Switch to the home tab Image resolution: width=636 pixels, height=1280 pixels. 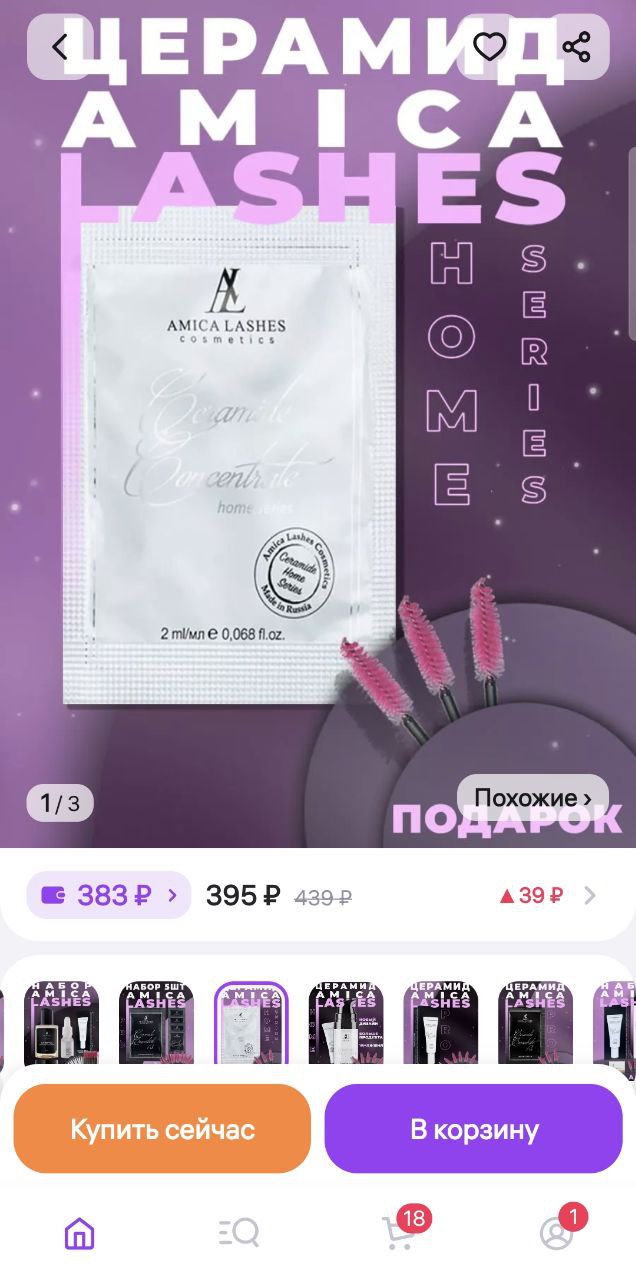79,1233
